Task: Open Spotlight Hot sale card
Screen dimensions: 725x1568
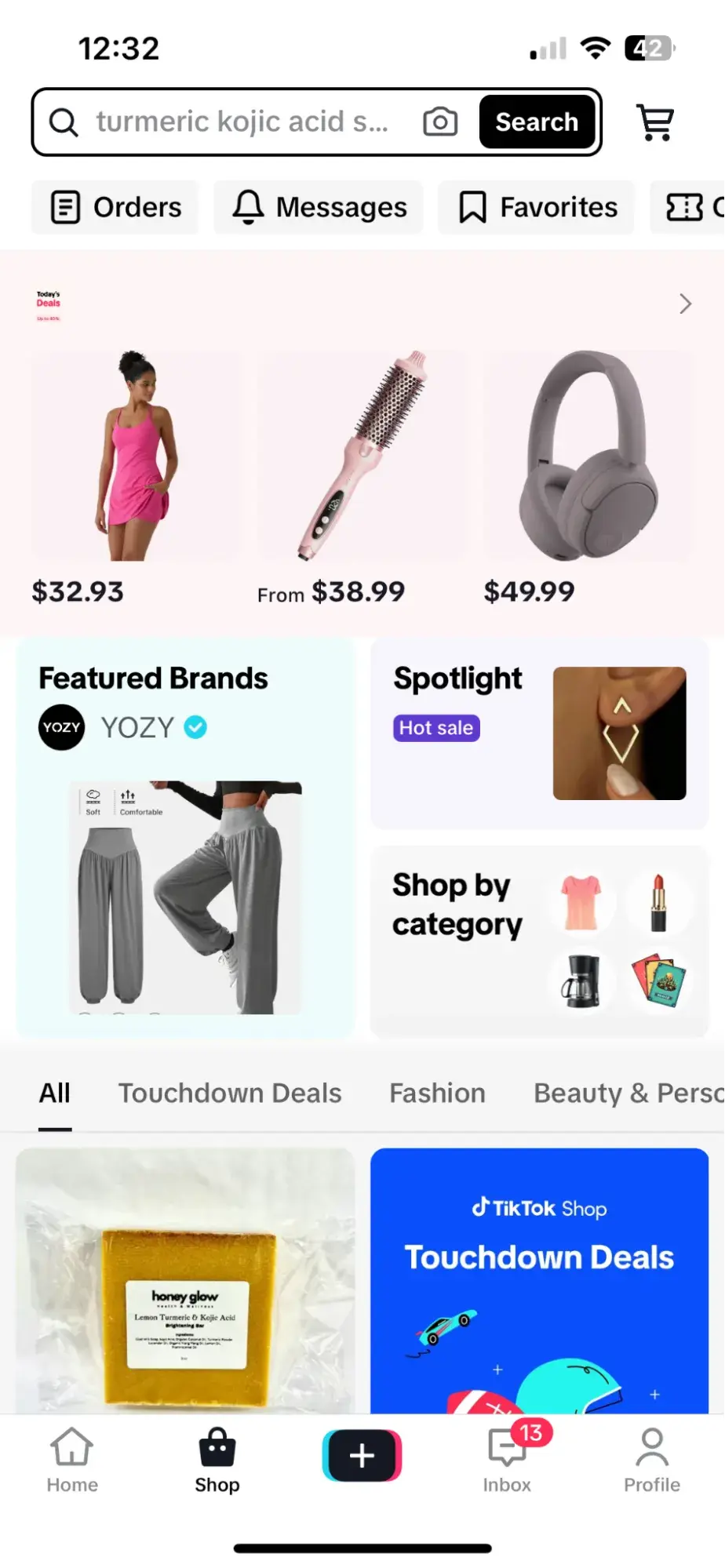Action: coord(539,733)
